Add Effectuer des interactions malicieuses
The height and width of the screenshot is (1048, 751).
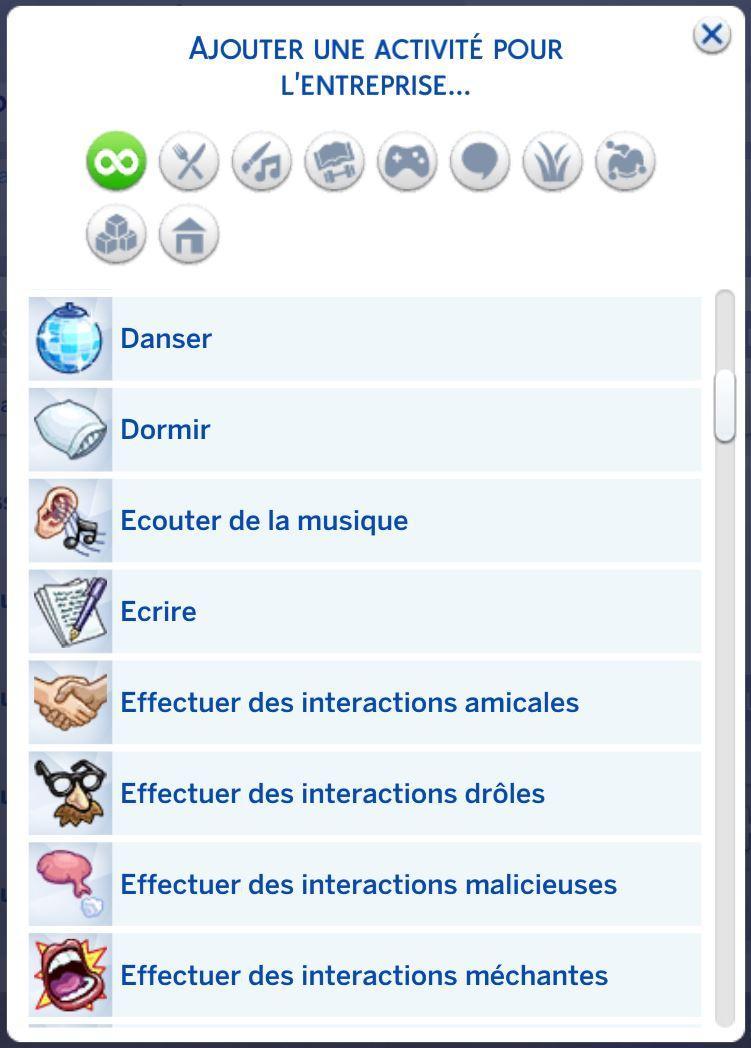365,884
